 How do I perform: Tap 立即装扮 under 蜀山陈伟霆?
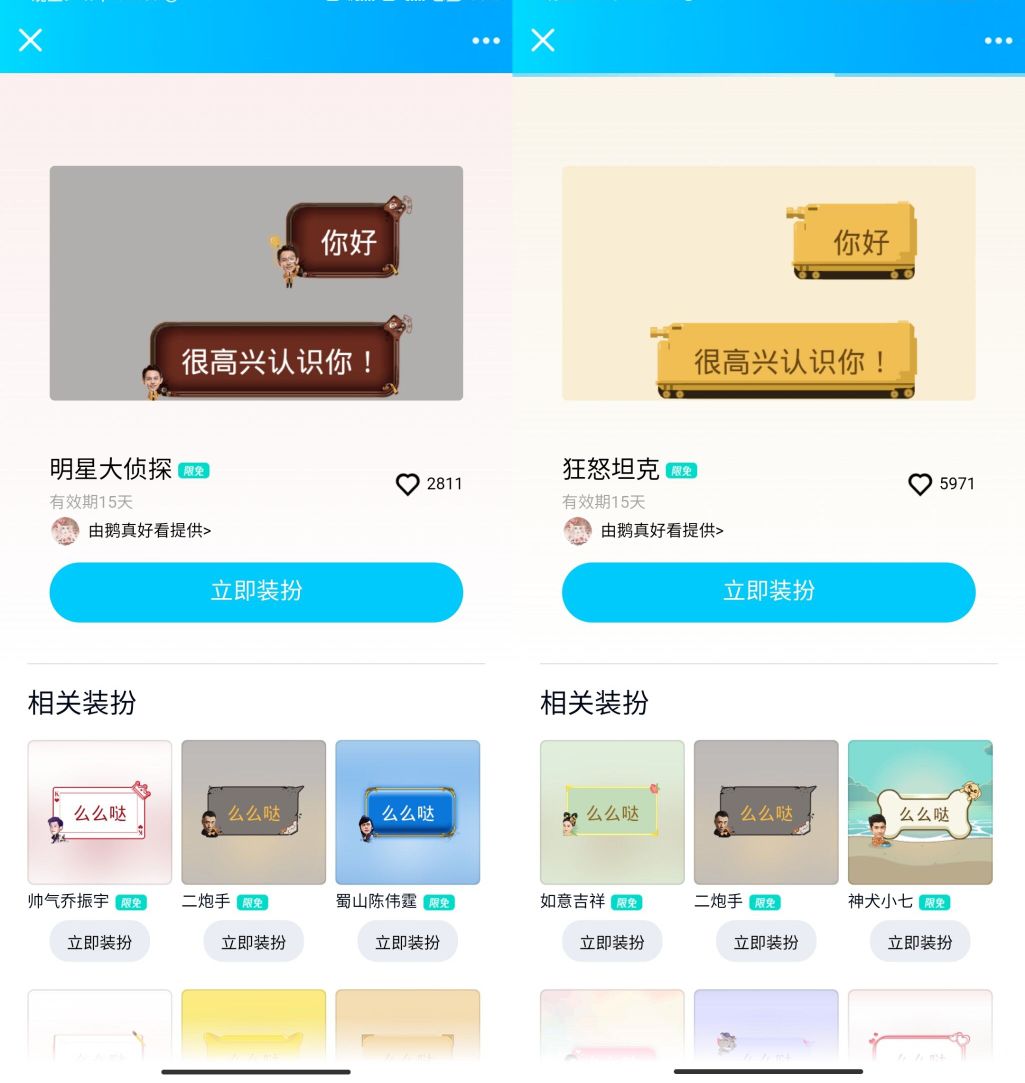click(408, 942)
